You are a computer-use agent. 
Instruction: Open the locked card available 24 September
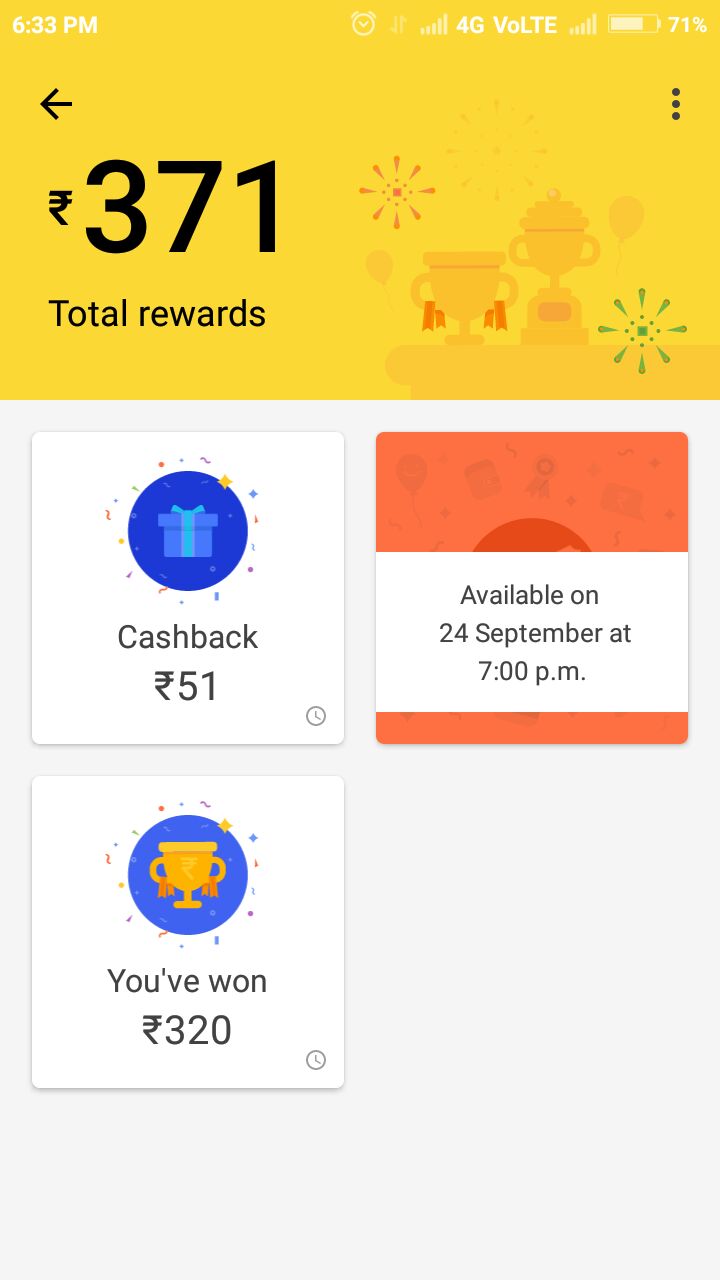click(532, 588)
